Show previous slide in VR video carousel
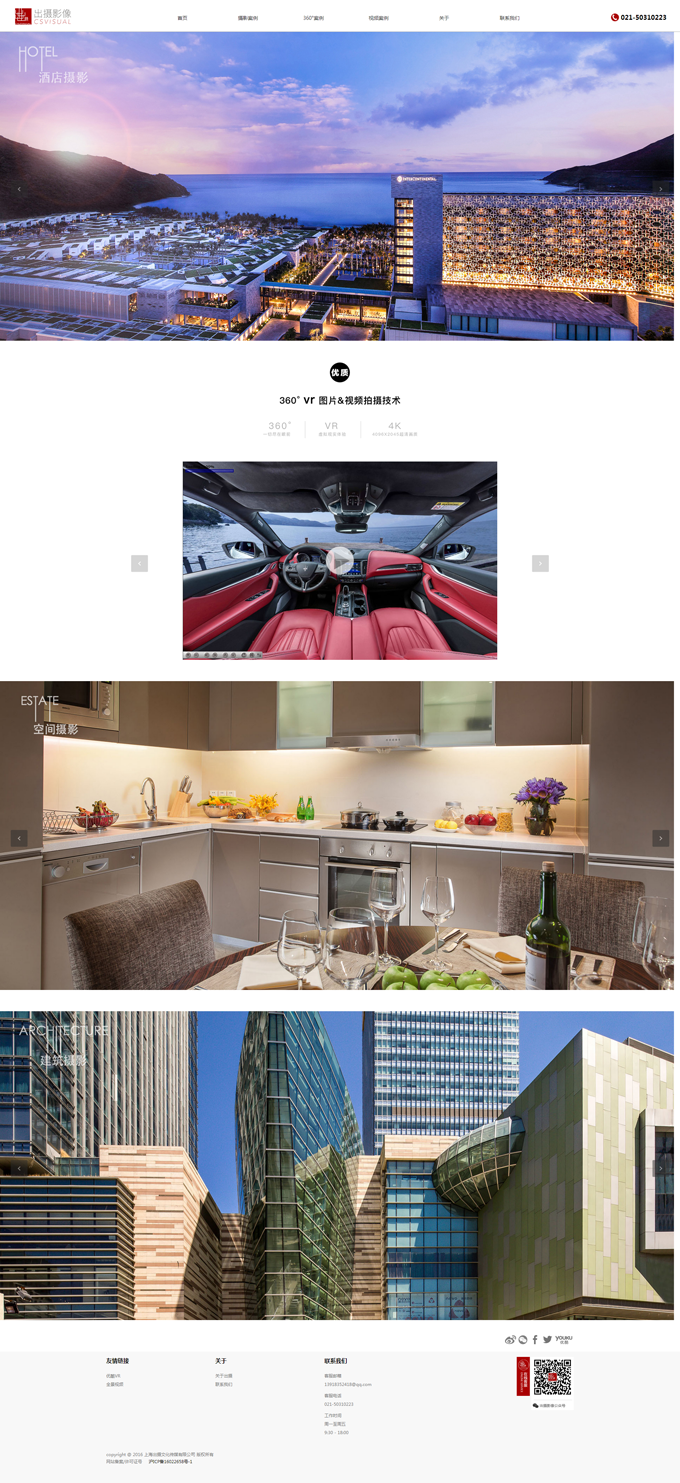Screen dimensions: 680x1483 point(139,563)
